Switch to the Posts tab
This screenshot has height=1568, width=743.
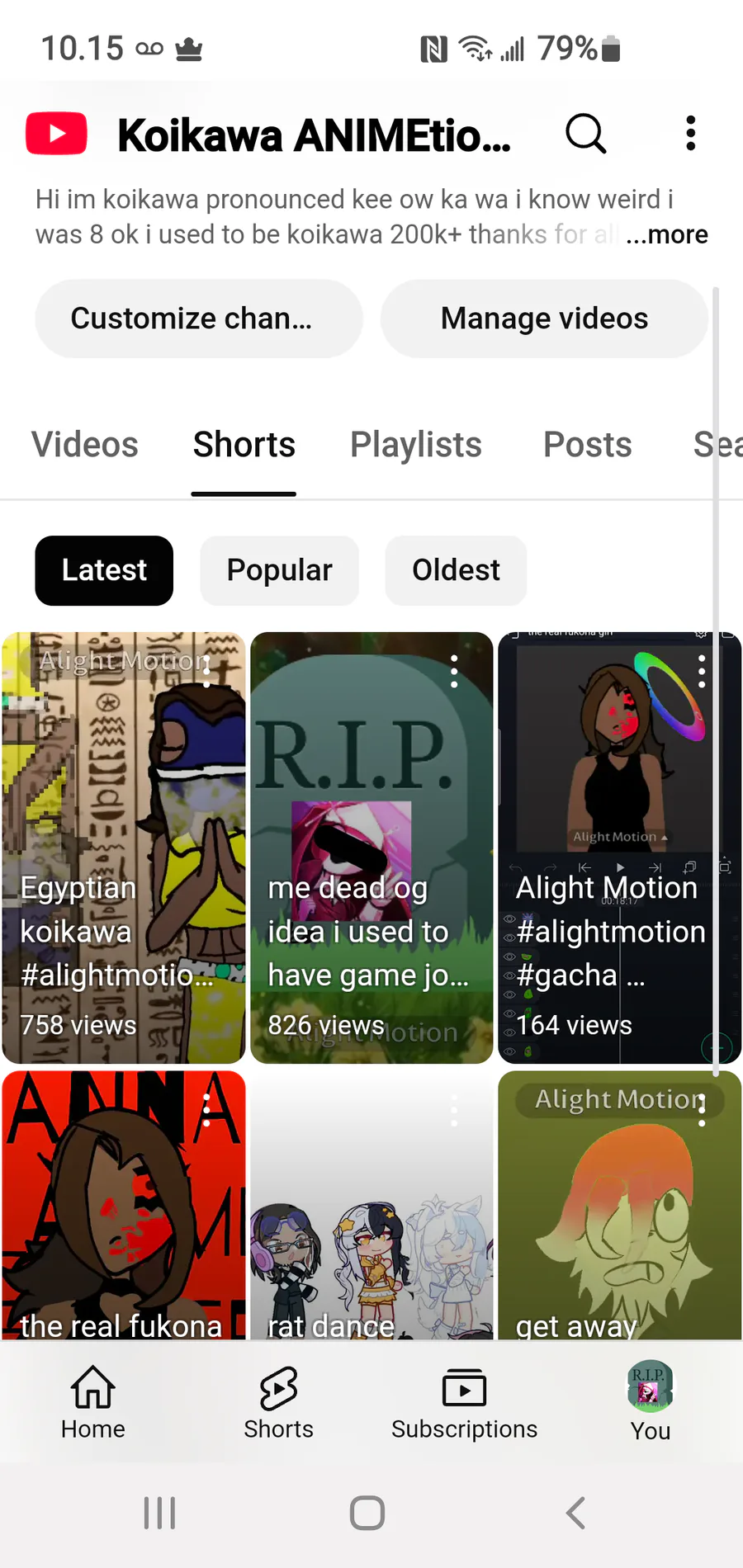point(588,445)
